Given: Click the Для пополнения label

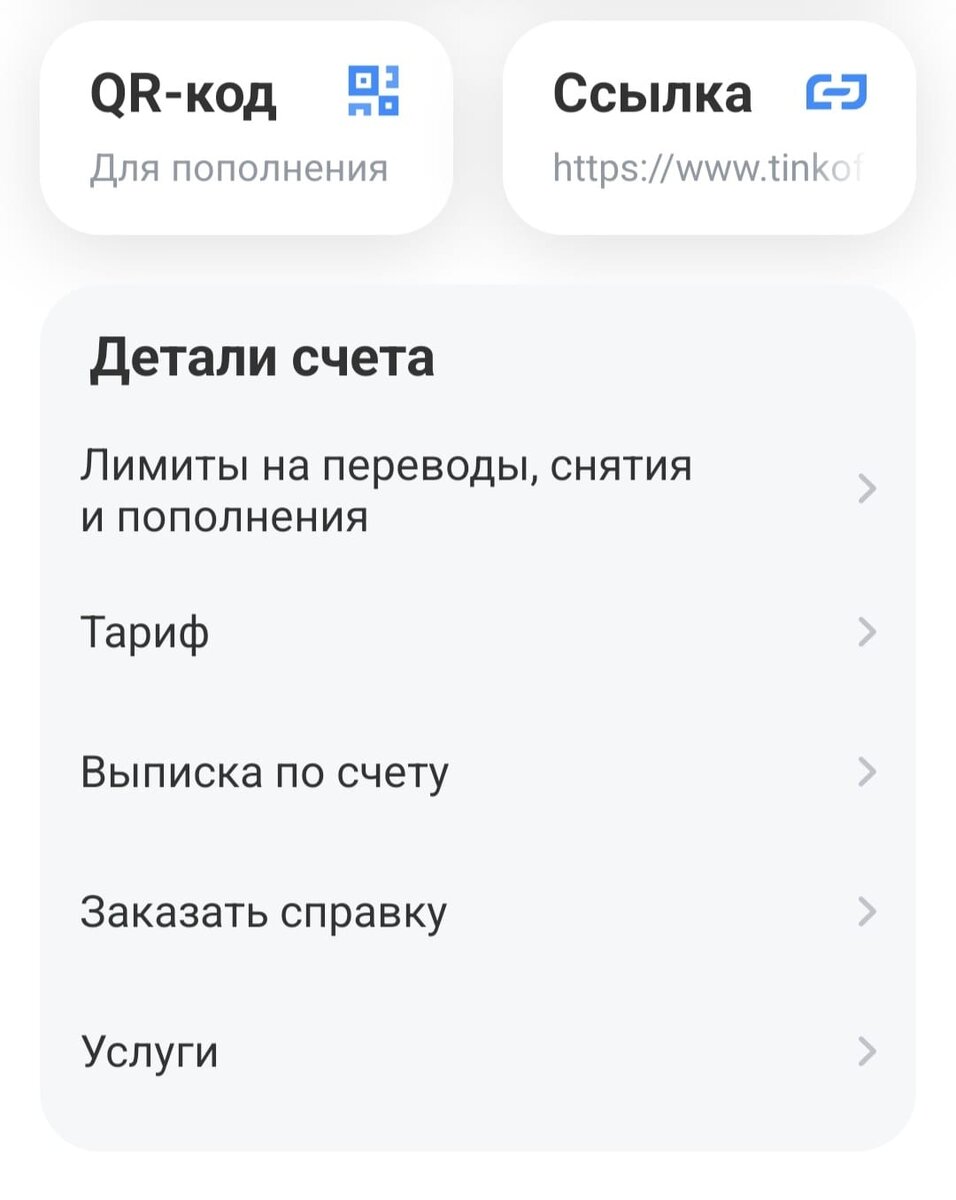Looking at the screenshot, I should (238, 167).
